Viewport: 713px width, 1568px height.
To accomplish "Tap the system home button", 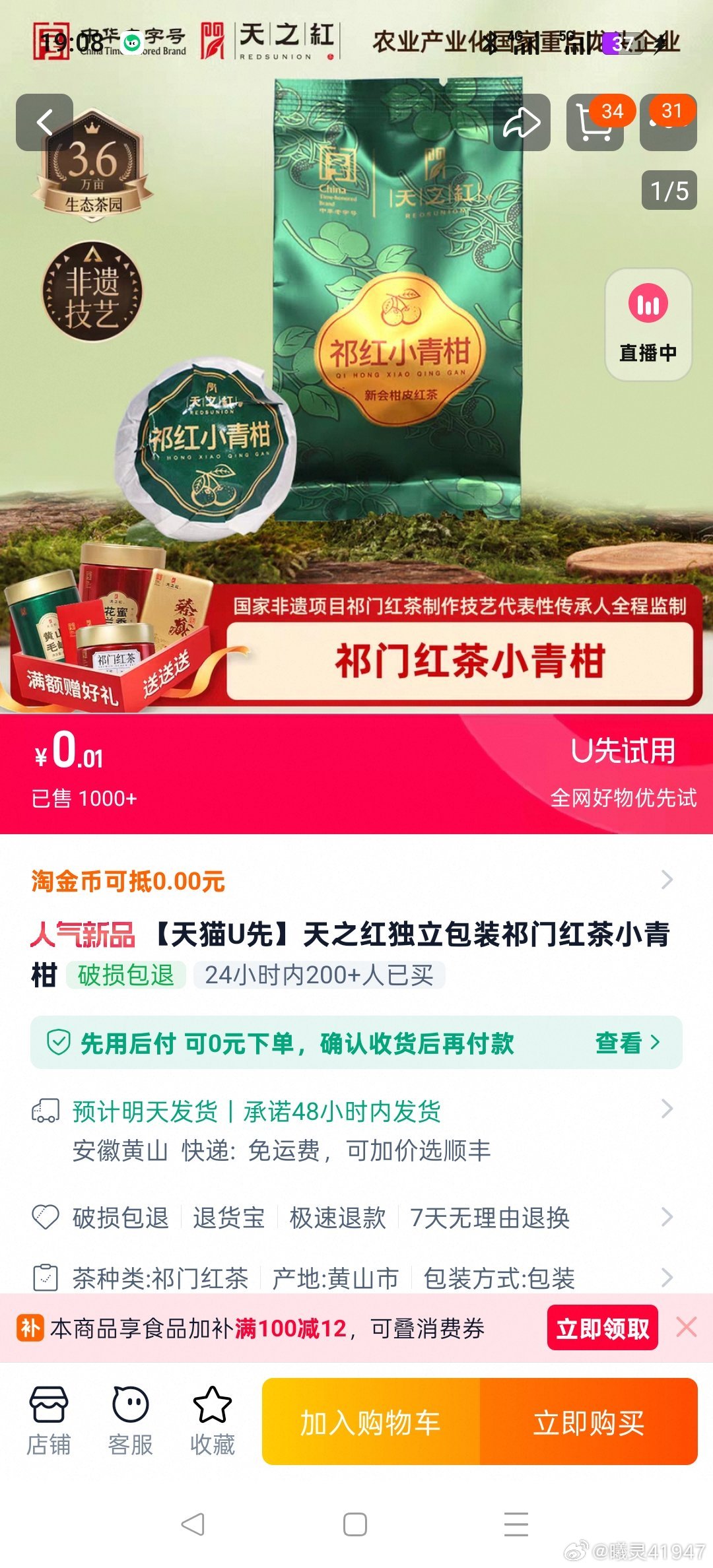I will pyautogui.click(x=355, y=1524).
